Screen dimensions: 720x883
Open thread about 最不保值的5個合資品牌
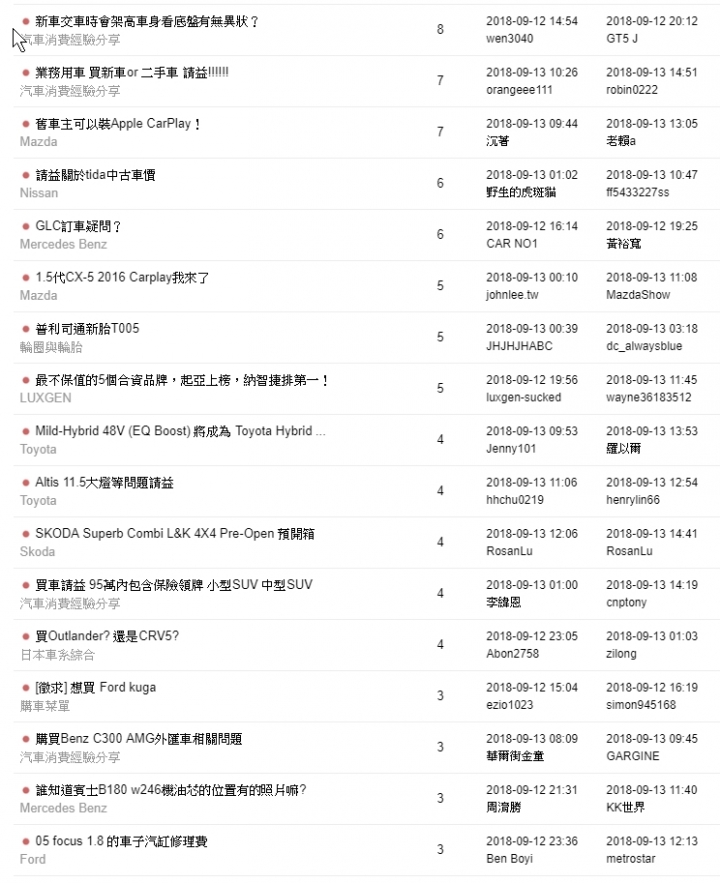coord(182,380)
